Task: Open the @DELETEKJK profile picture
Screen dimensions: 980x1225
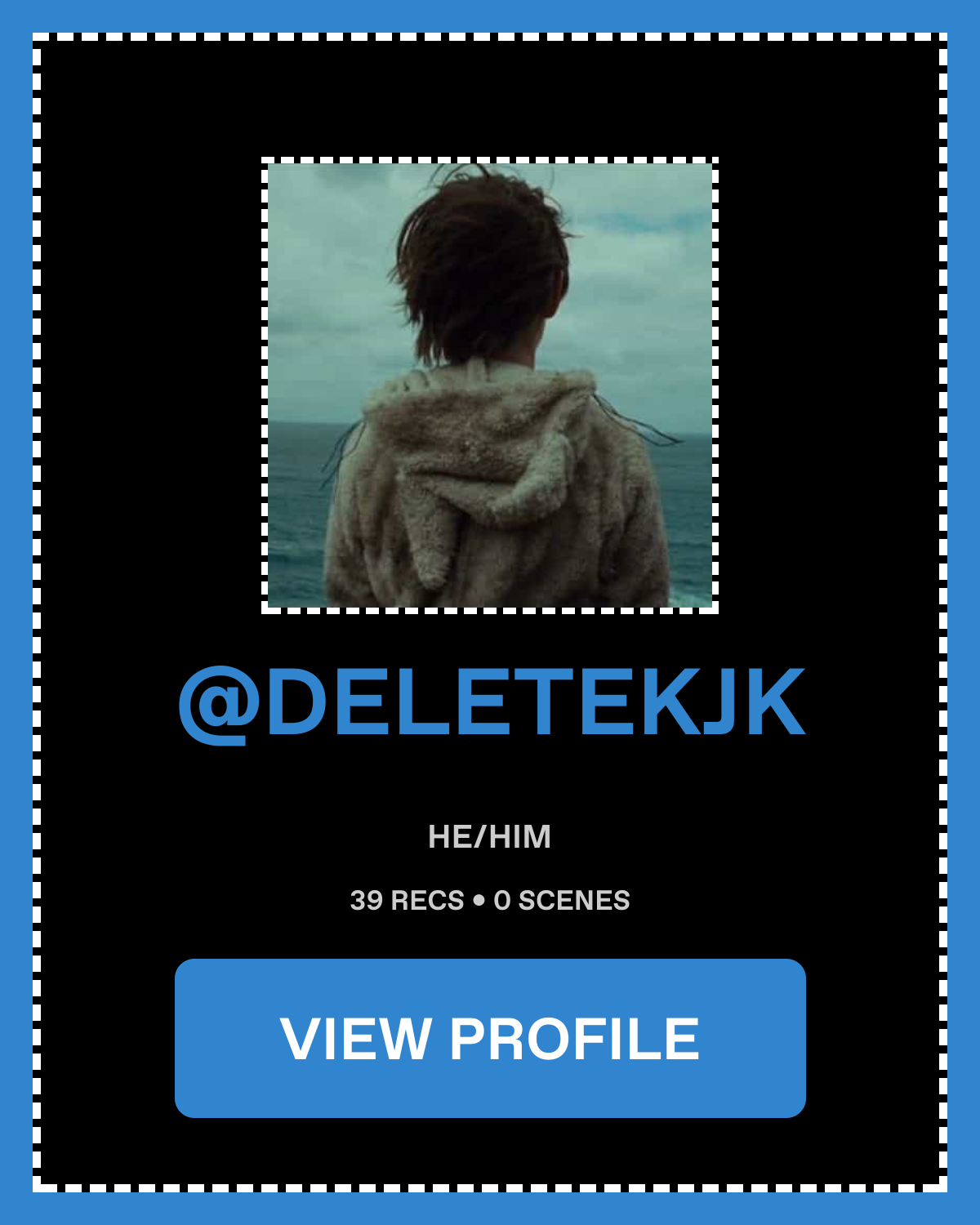Action: 490,385
